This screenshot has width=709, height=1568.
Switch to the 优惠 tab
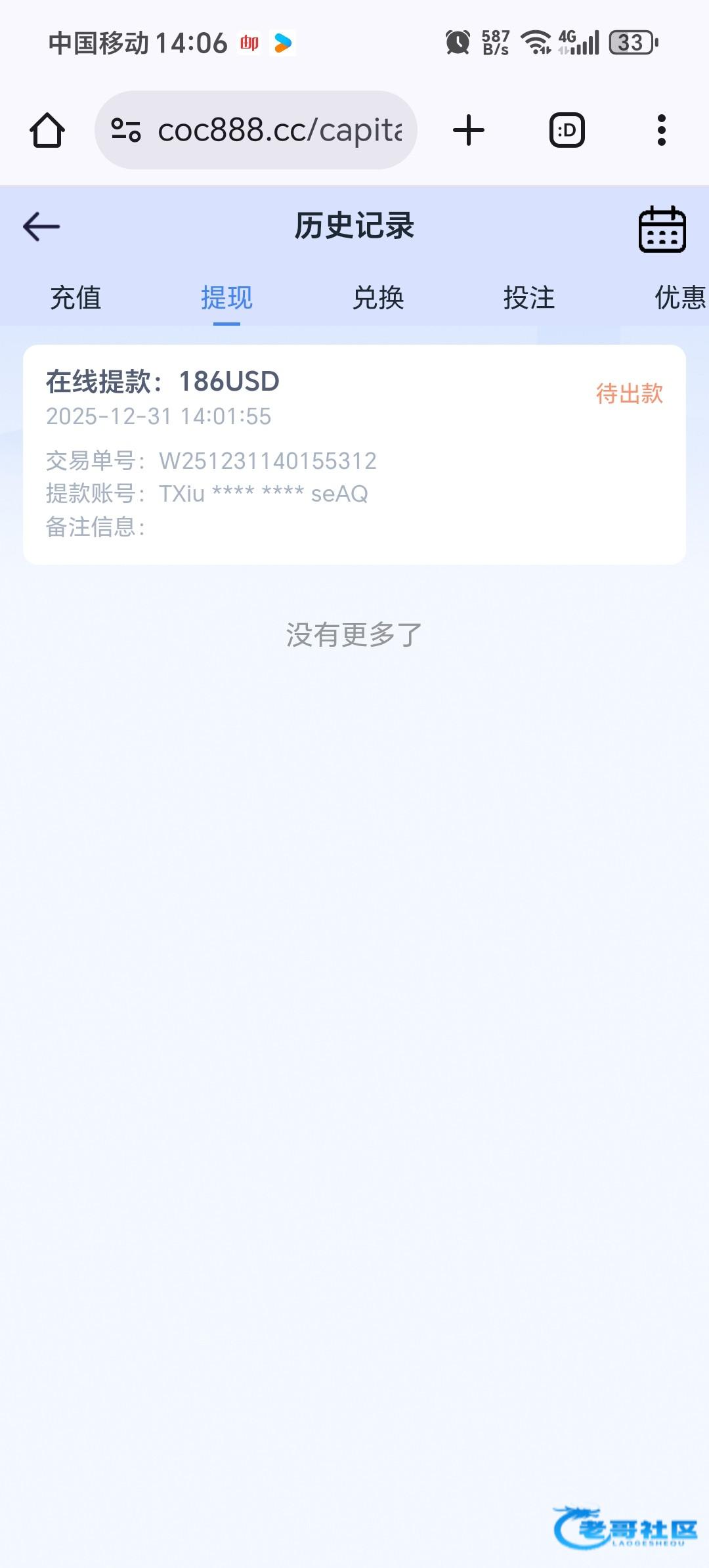679,297
